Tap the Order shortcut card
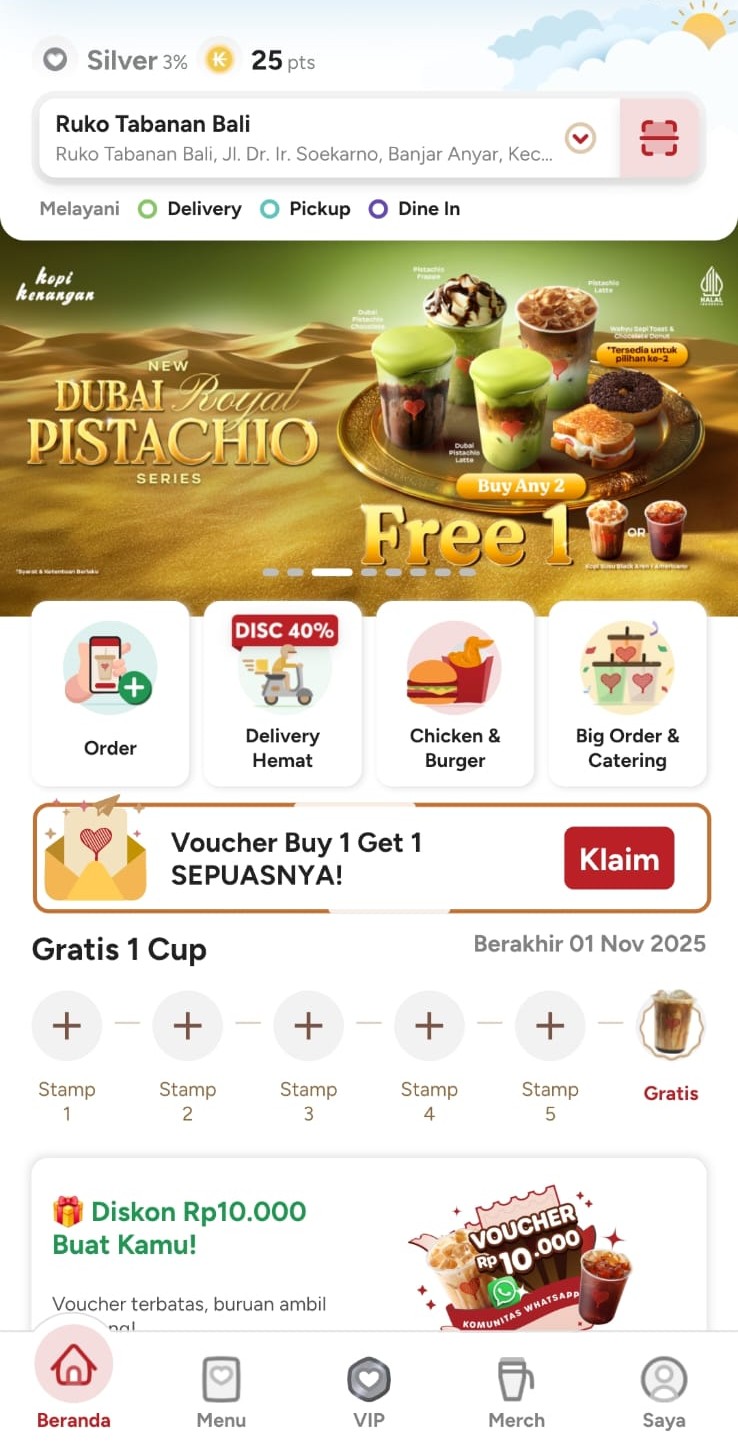 (x=110, y=693)
